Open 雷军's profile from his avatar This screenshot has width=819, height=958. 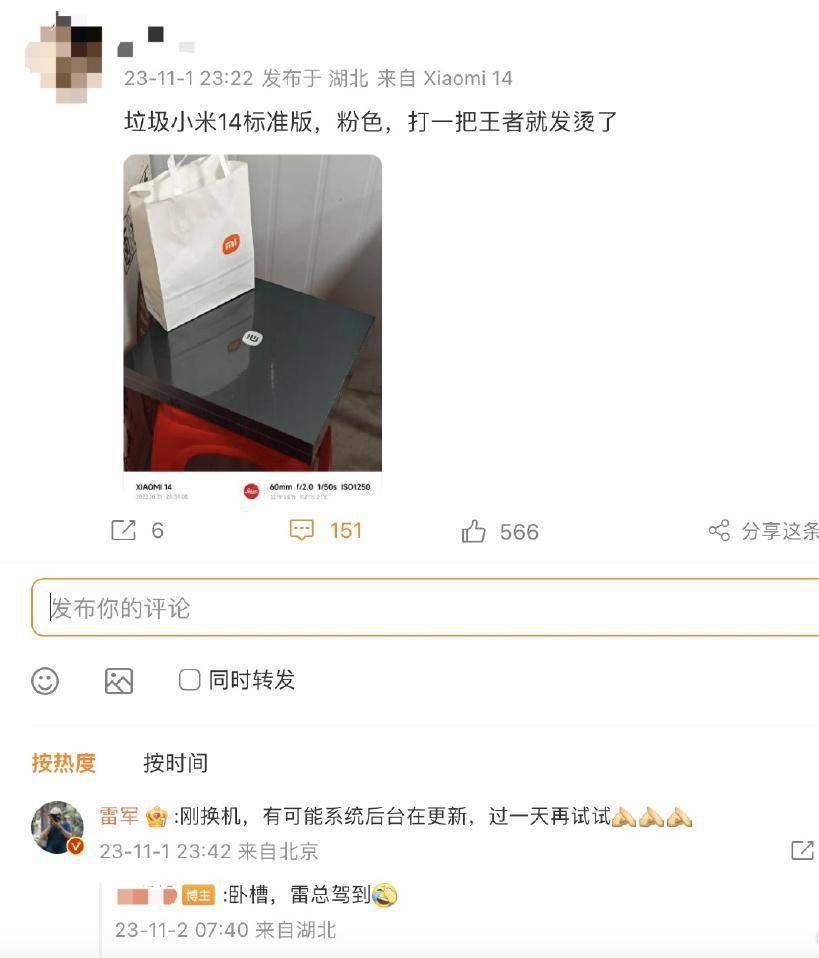coord(58,827)
